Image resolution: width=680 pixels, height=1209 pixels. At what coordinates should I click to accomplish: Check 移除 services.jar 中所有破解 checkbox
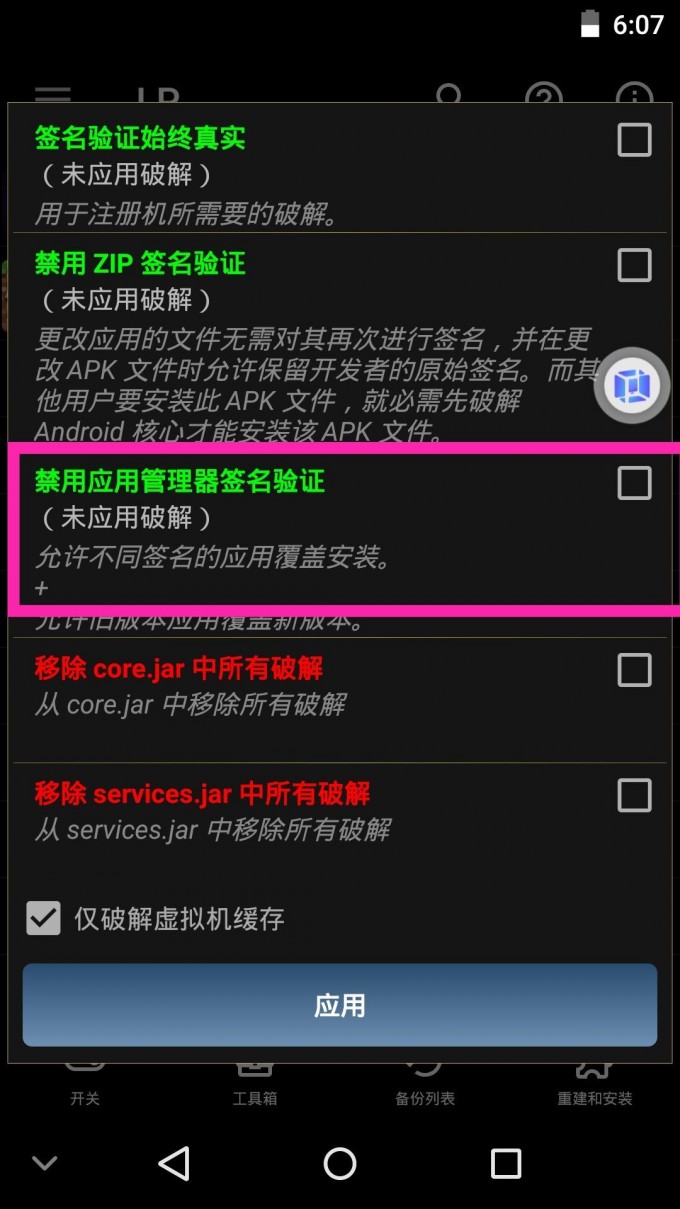(x=634, y=796)
